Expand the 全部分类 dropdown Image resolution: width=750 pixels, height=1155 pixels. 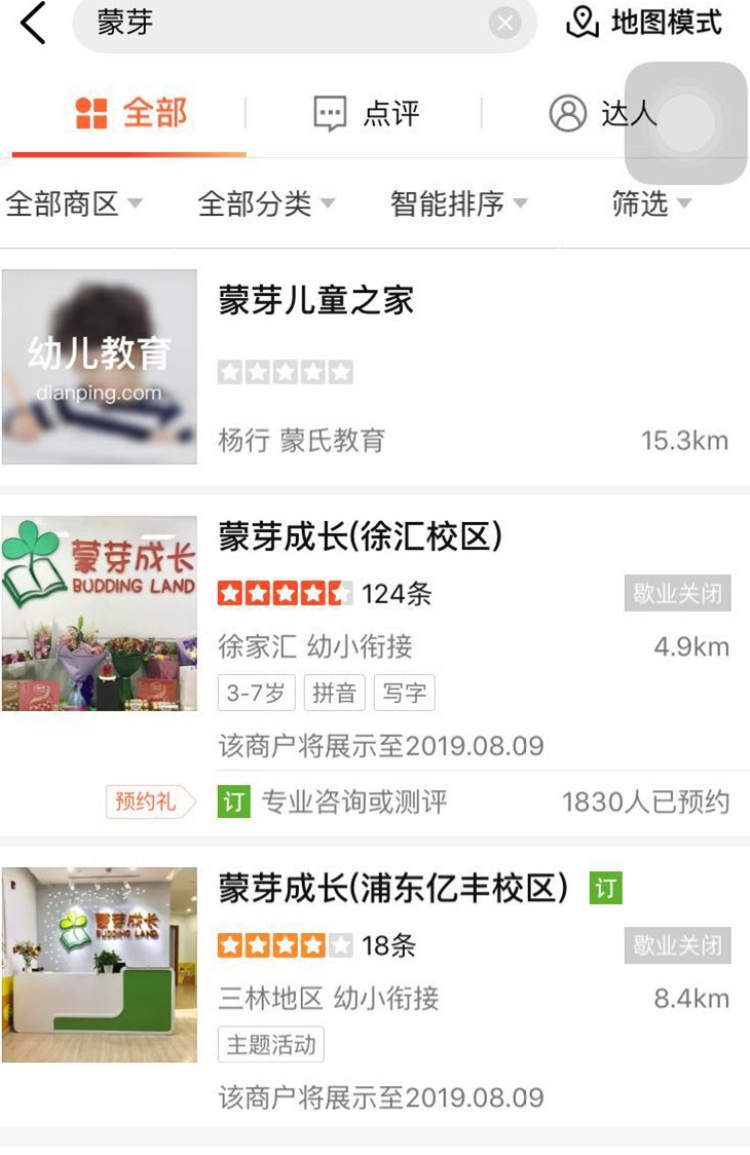coord(265,204)
